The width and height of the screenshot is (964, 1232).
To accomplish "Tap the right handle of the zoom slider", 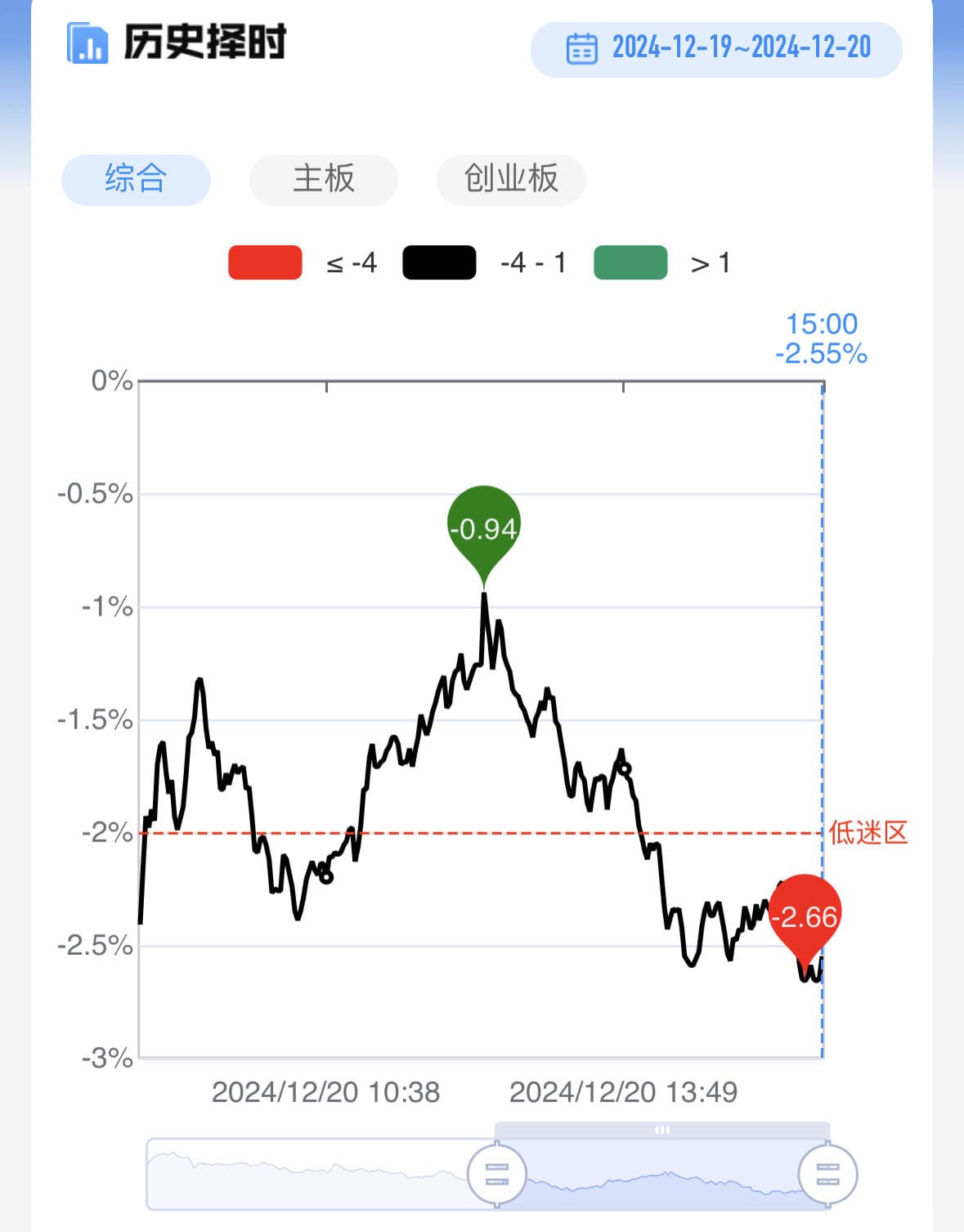I will pos(827,1175).
